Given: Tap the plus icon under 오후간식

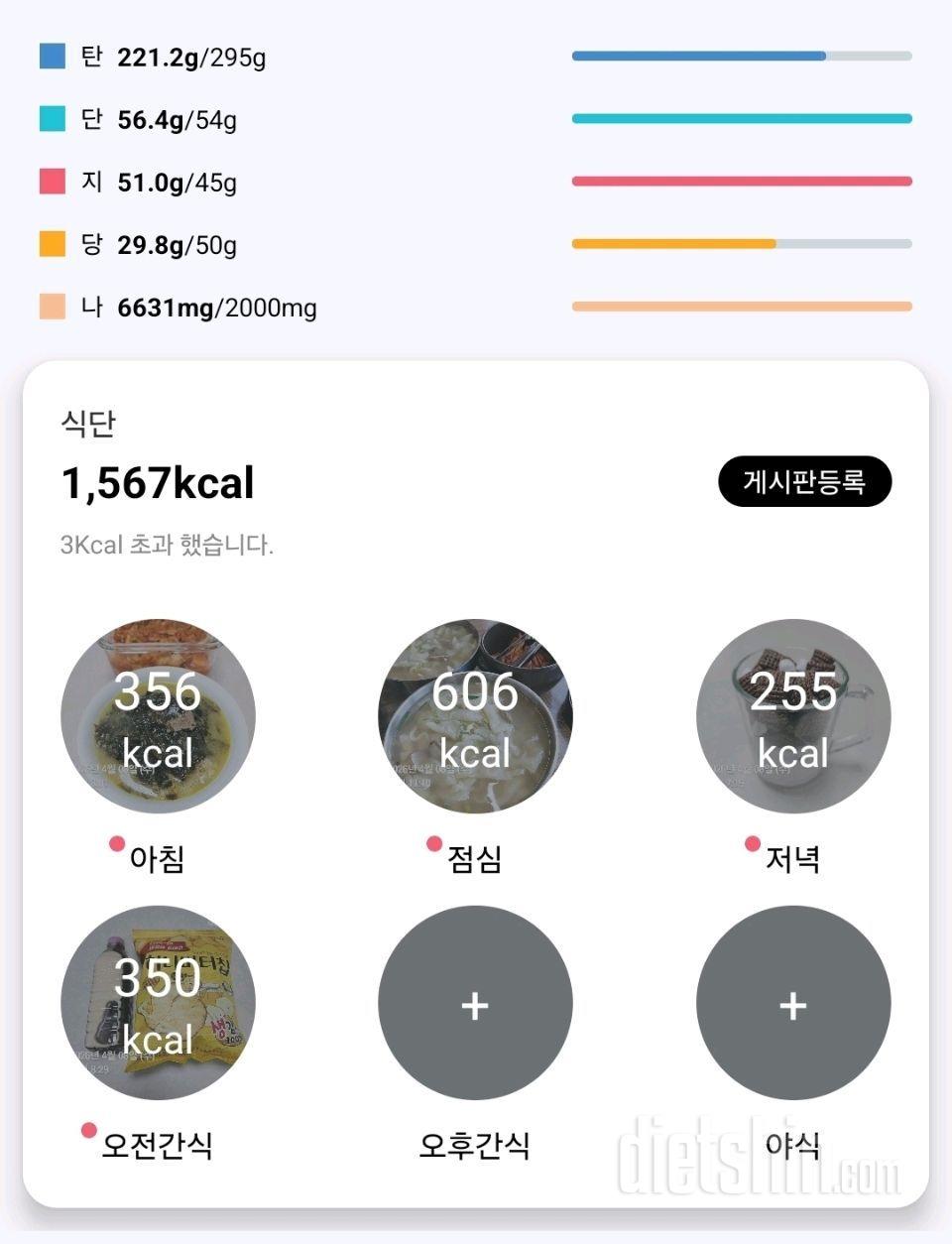Looking at the screenshot, I should 475,1004.
